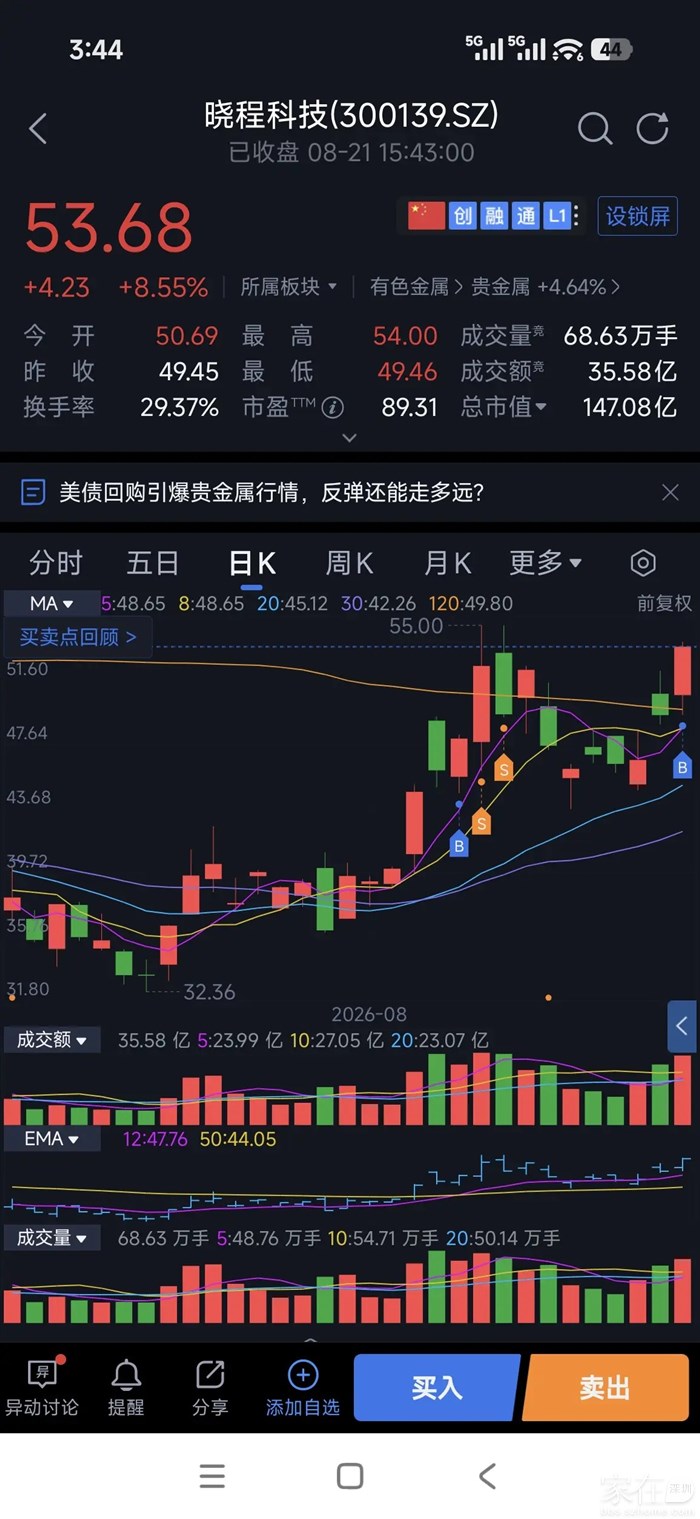Dismiss the news banner
Screen dimensions: 700x1519
pyautogui.click(x=670, y=492)
